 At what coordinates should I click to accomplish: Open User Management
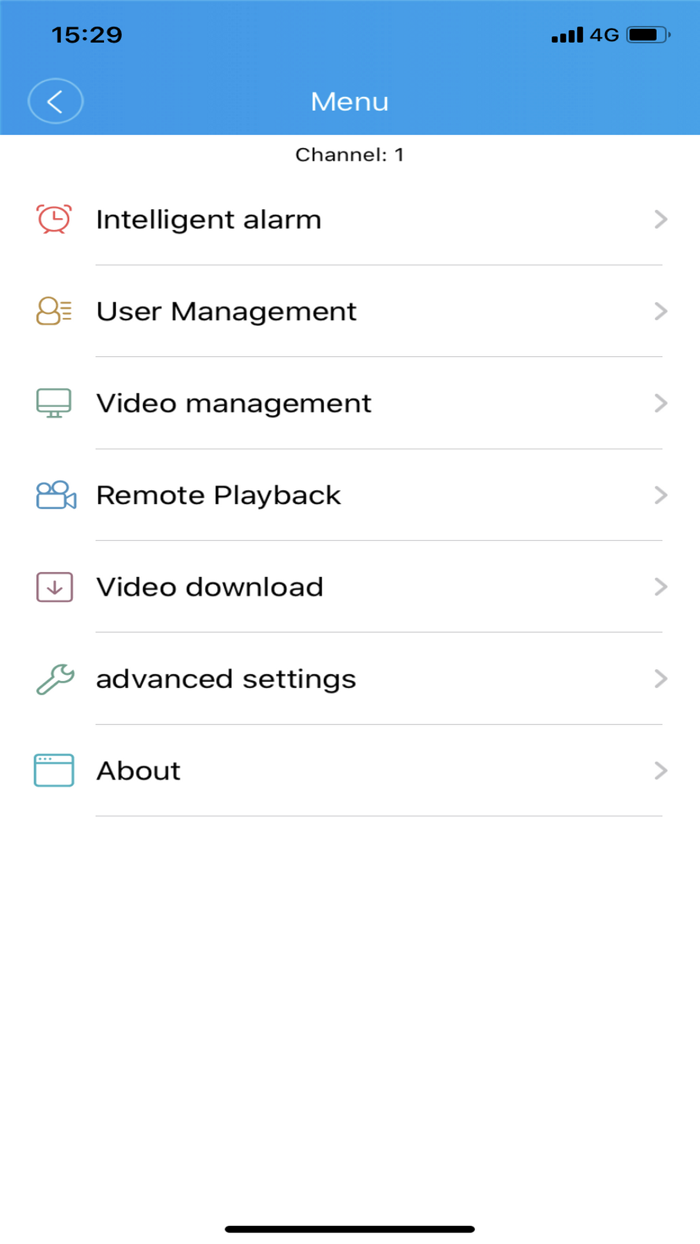coord(350,312)
